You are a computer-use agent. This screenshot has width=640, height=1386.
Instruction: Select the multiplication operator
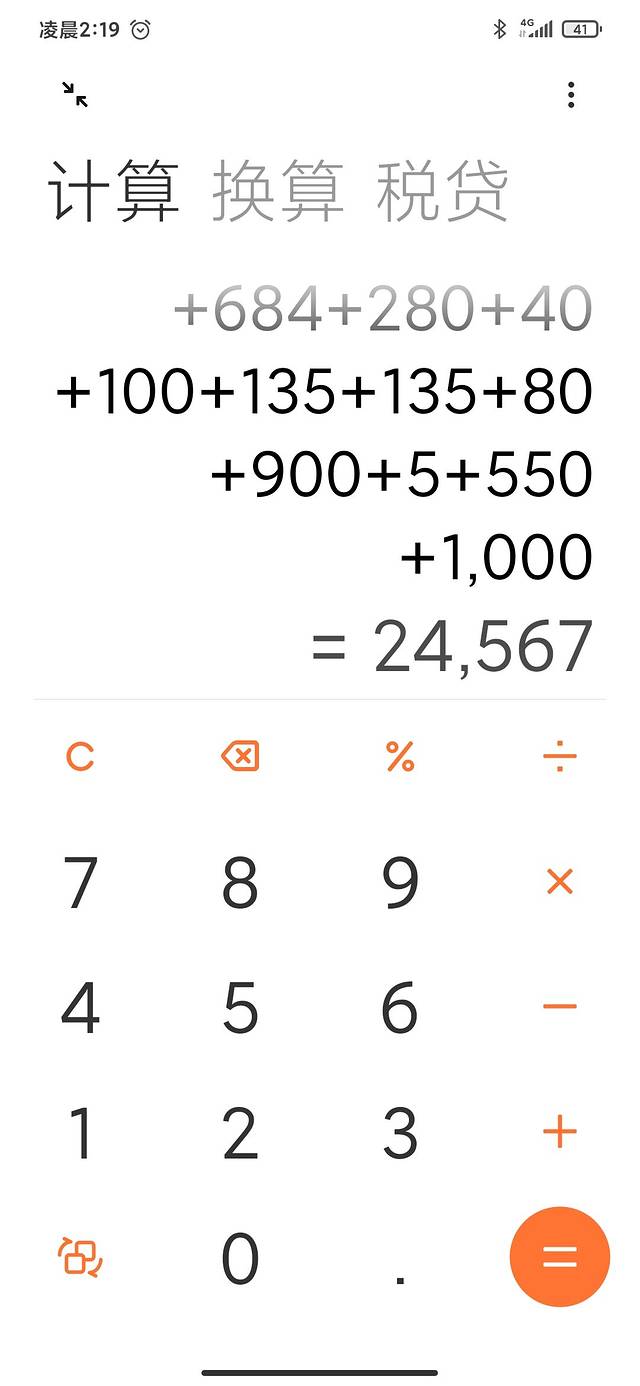[x=559, y=881]
